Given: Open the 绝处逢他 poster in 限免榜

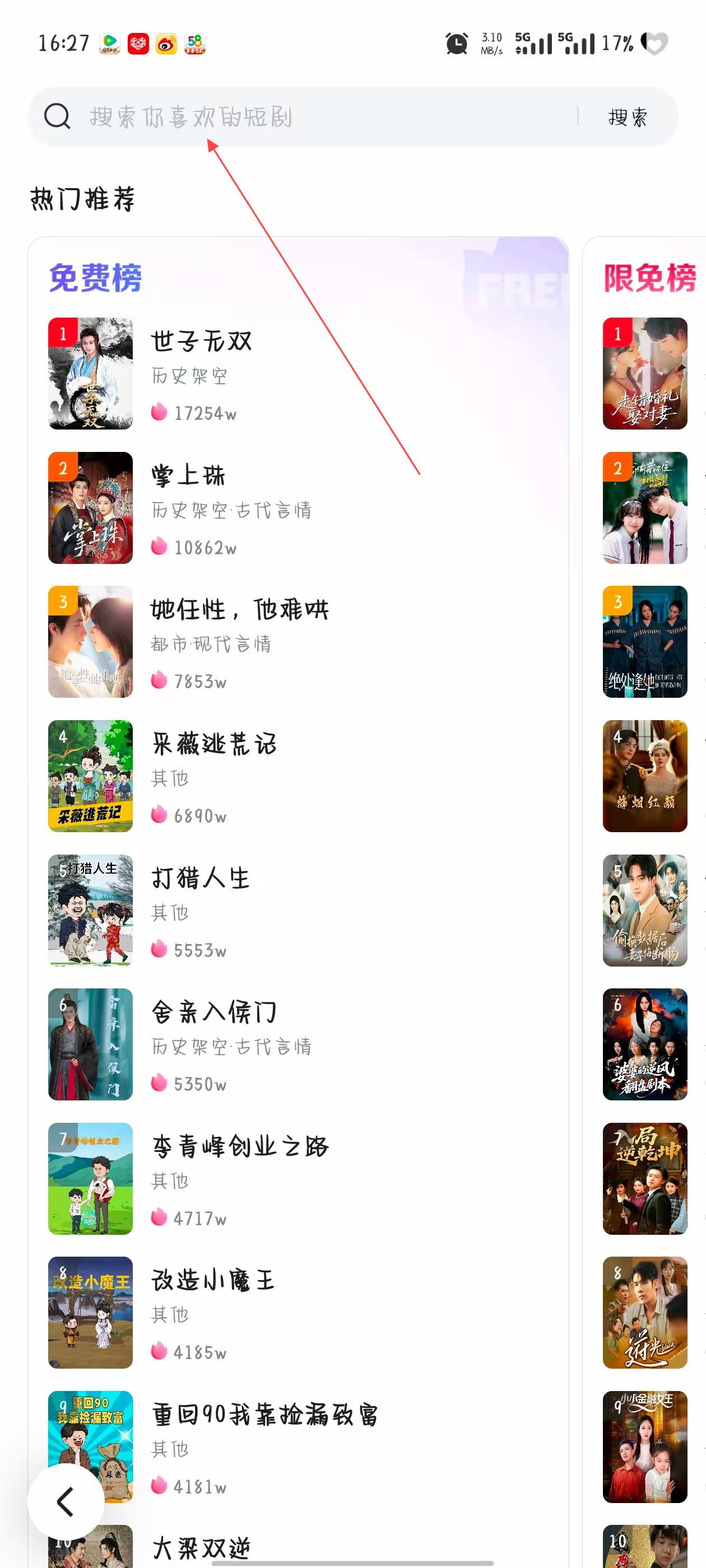Looking at the screenshot, I should 644,642.
